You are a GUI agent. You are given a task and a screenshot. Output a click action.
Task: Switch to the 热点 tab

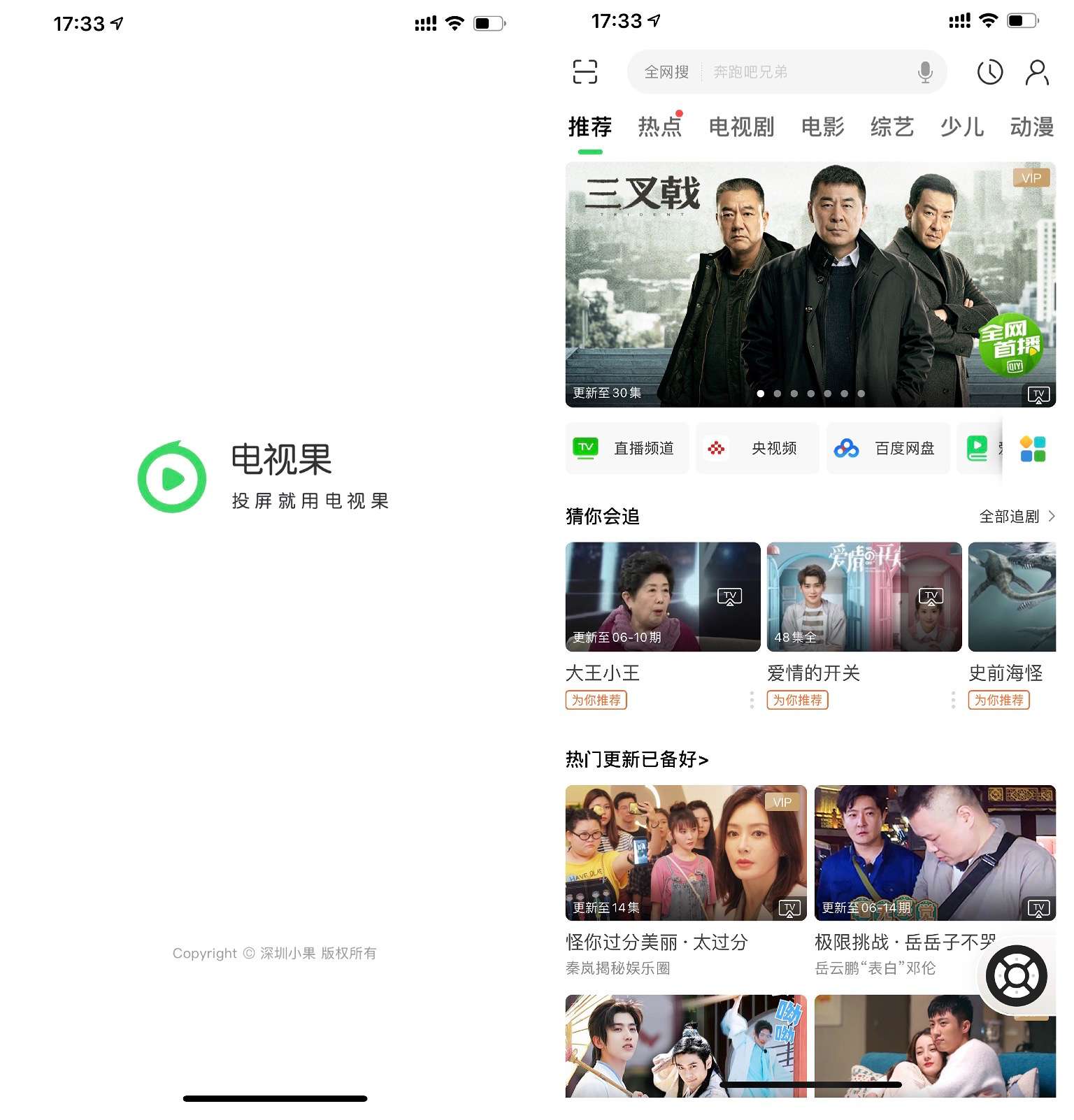659,127
